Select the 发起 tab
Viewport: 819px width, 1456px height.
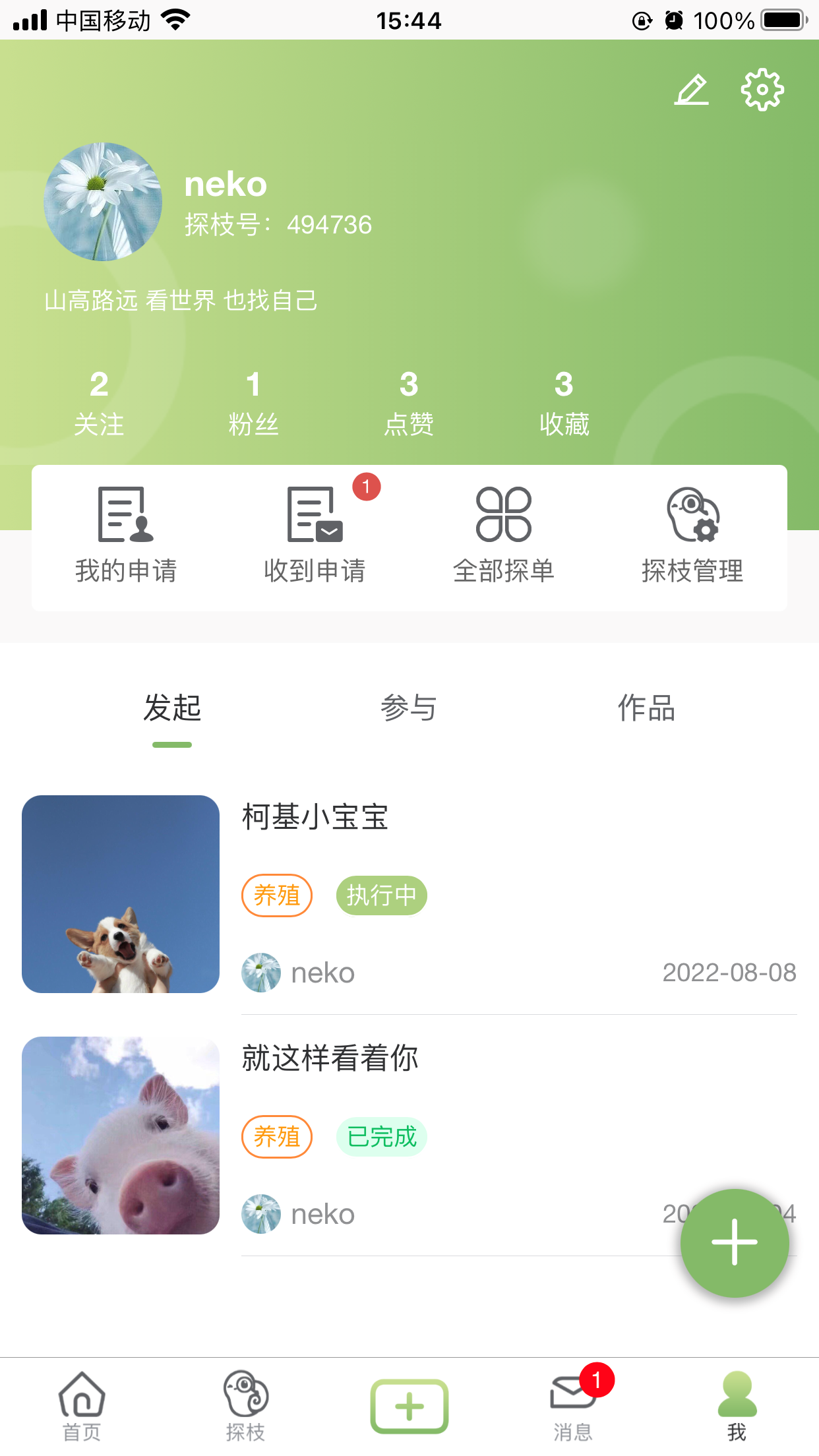point(172,710)
